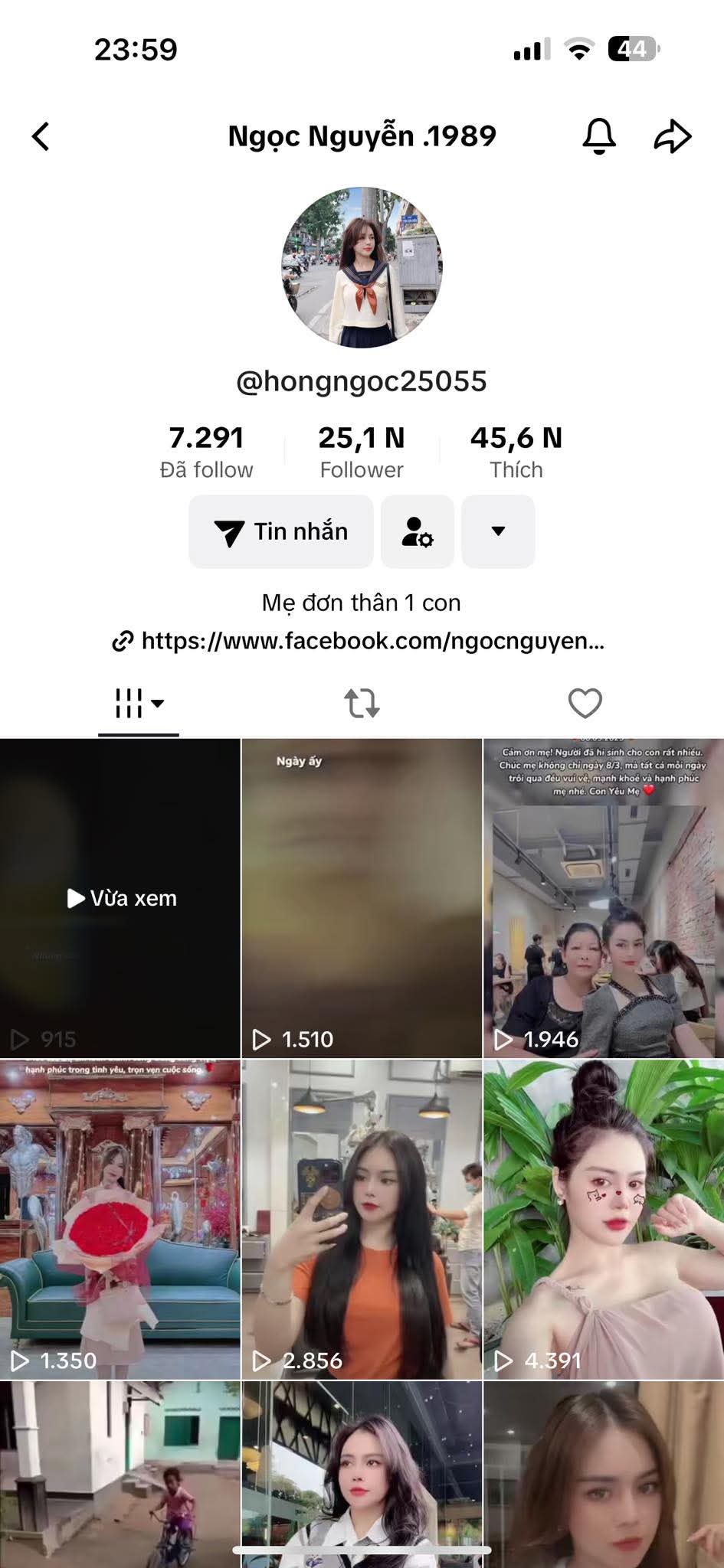724x1568 pixels.
Task: View the Đã follow list
Action: pyautogui.click(x=206, y=452)
